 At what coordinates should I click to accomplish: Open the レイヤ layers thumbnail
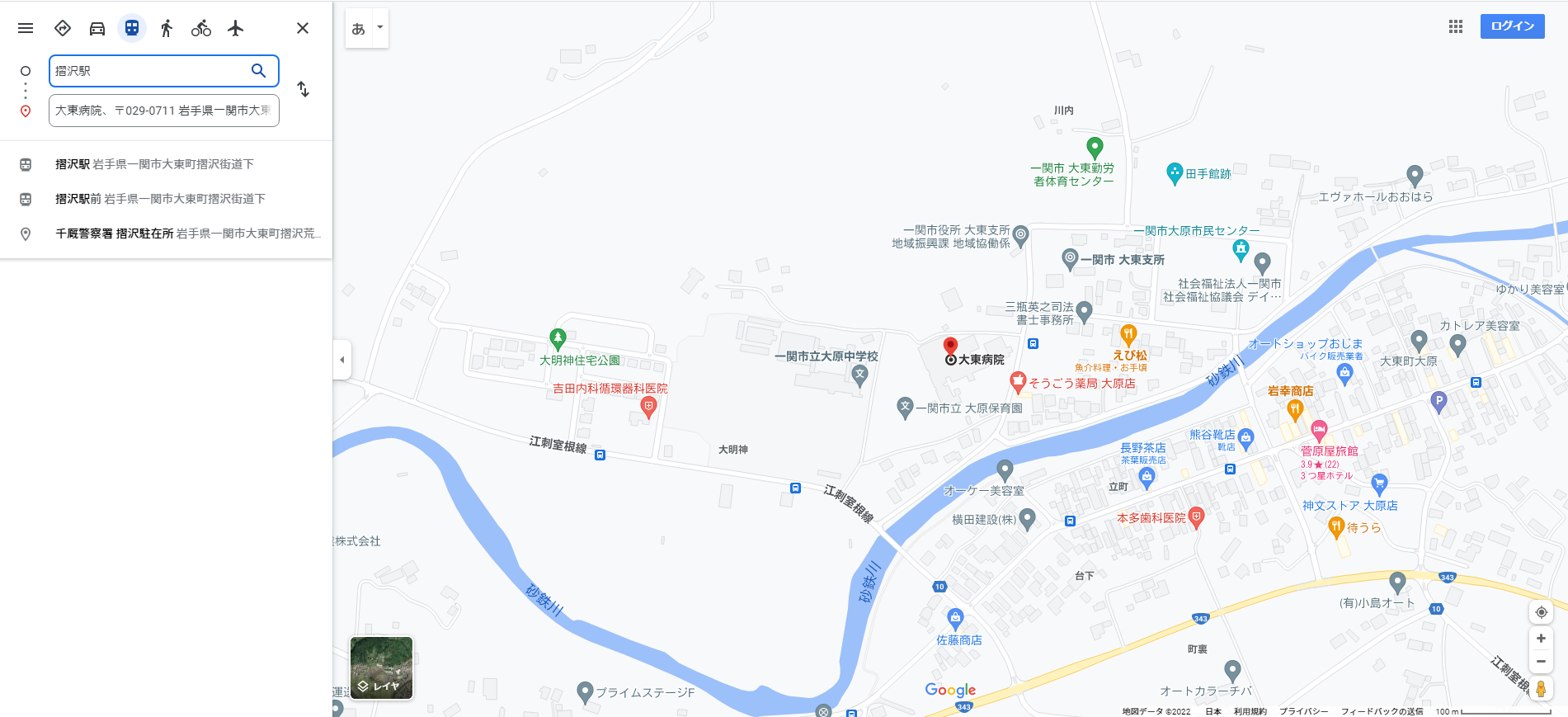pos(381,667)
